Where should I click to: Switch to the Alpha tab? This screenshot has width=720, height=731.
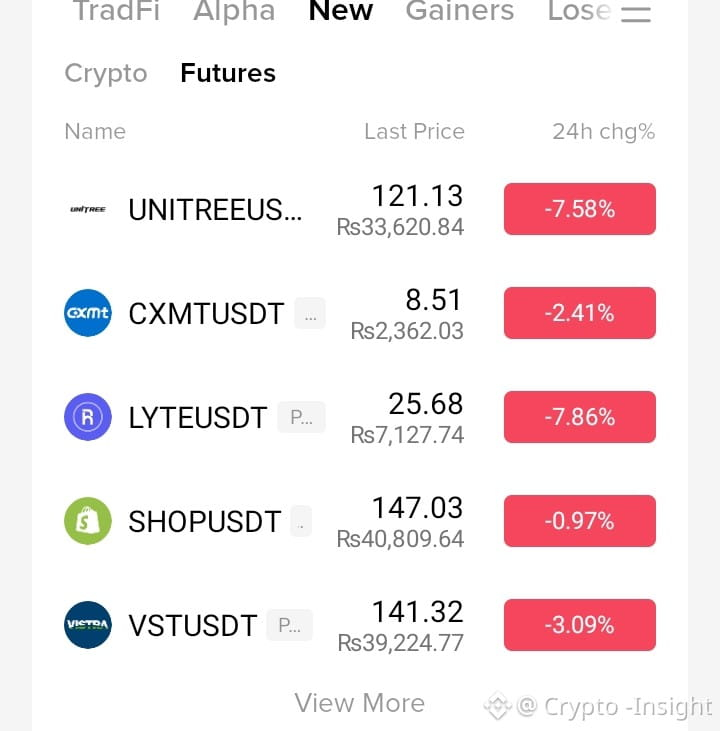click(234, 10)
